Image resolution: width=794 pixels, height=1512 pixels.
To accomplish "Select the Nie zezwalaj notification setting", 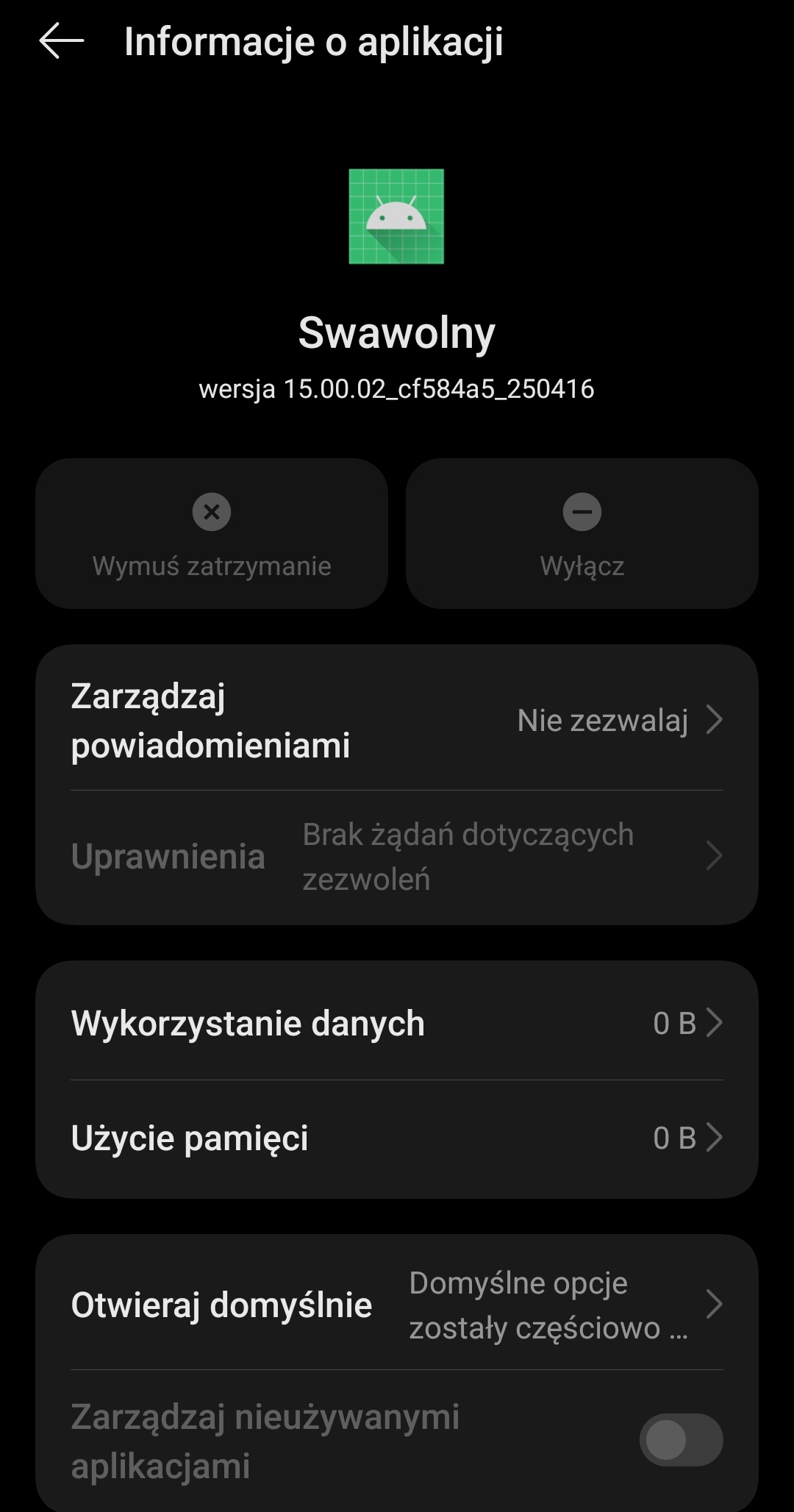I will coord(603,722).
